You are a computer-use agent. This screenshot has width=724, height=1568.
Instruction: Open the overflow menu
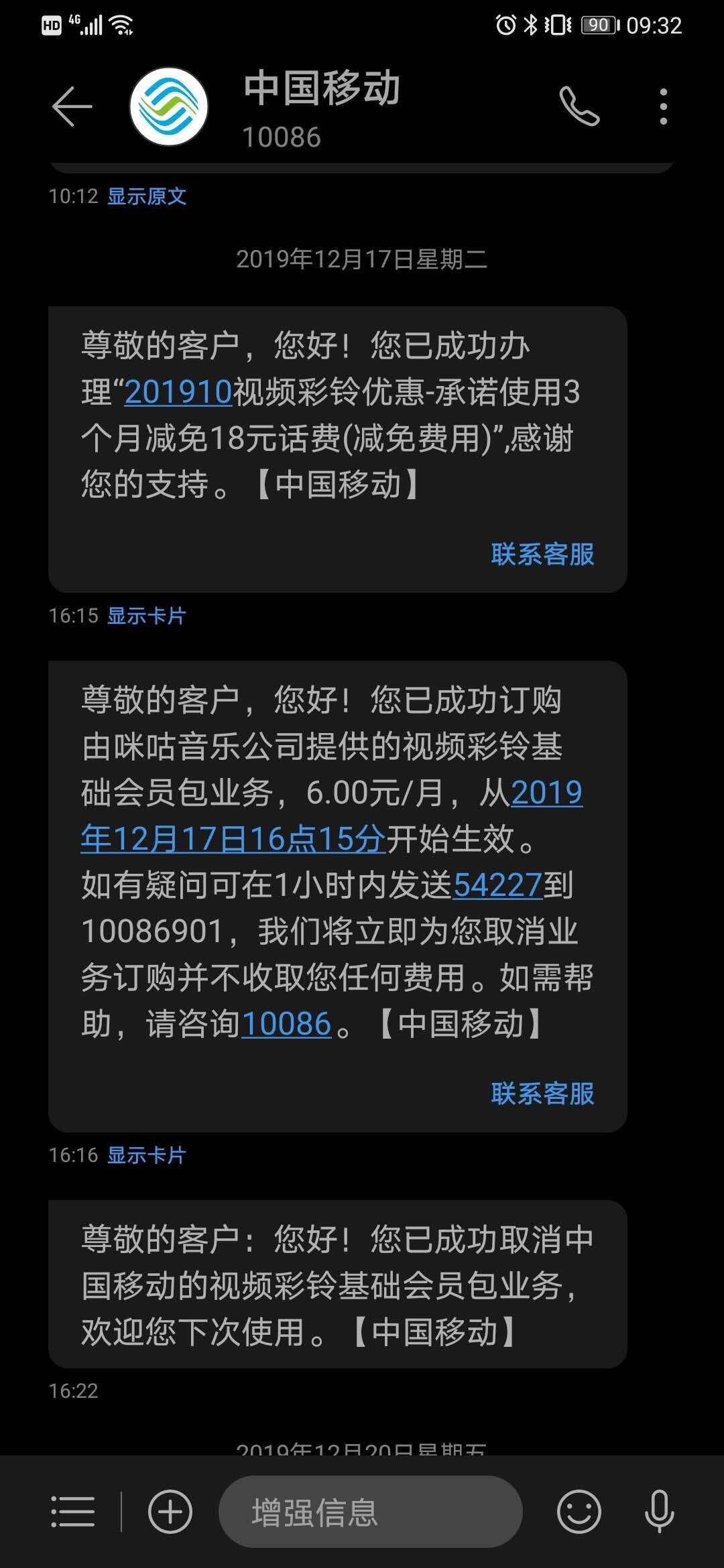(x=663, y=107)
